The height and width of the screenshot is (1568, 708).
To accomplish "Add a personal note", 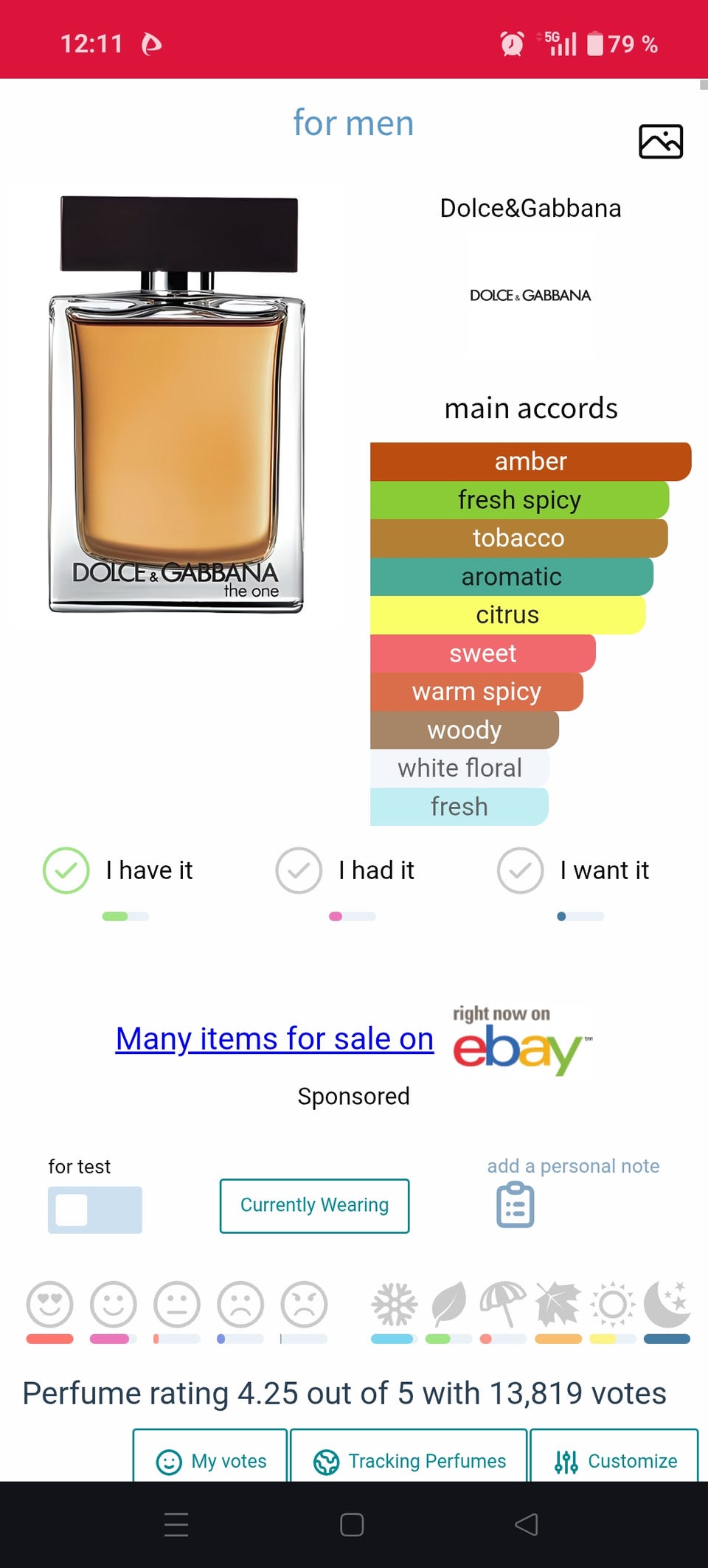I will tap(516, 1204).
